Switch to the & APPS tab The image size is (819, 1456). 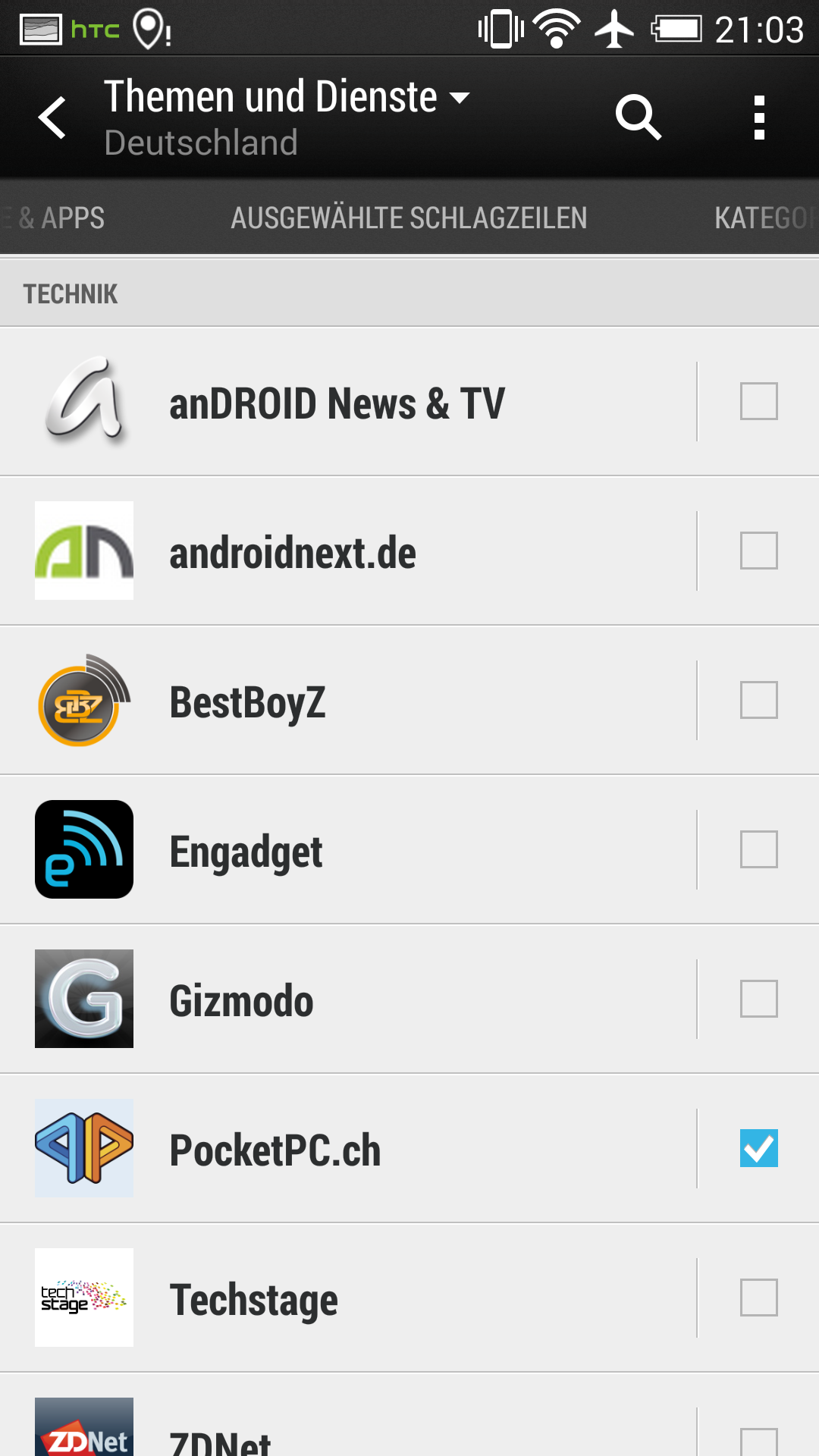click(53, 218)
